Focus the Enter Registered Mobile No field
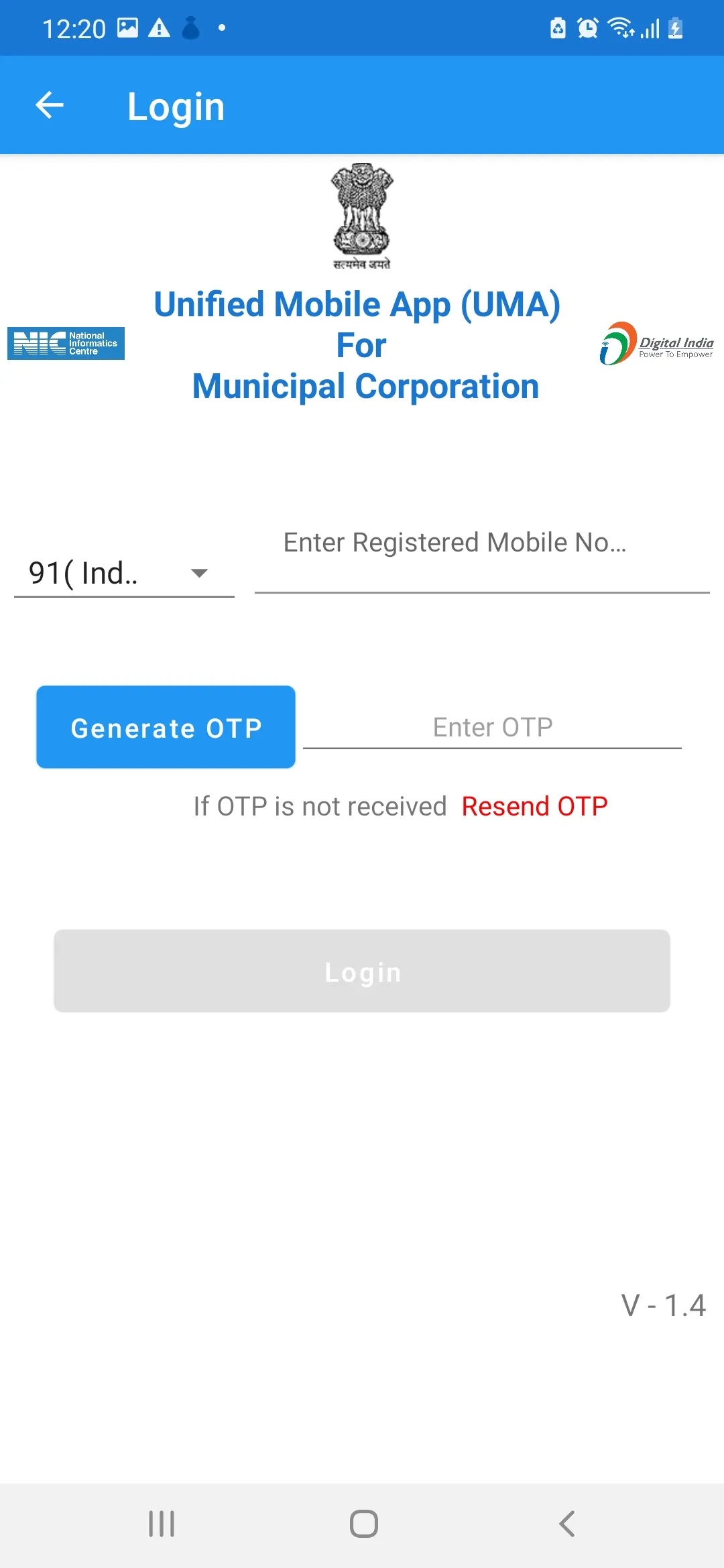The height and width of the screenshot is (1568, 724). coord(482,560)
